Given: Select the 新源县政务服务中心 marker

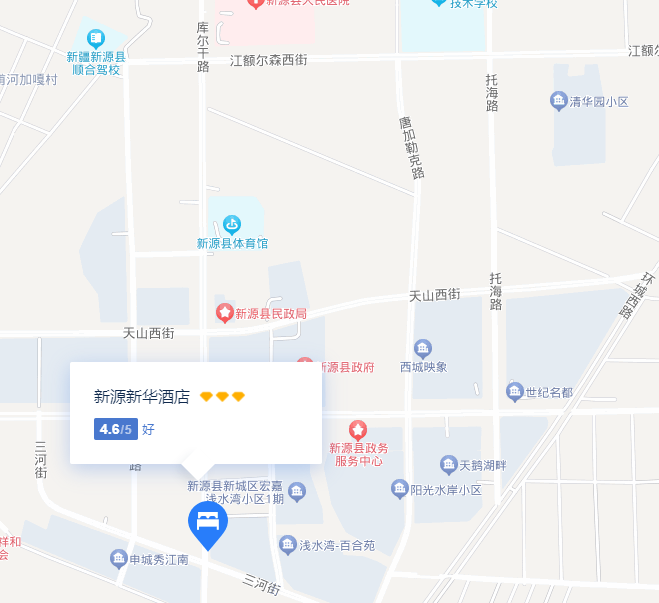Looking at the screenshot, I should coord(357,430).
